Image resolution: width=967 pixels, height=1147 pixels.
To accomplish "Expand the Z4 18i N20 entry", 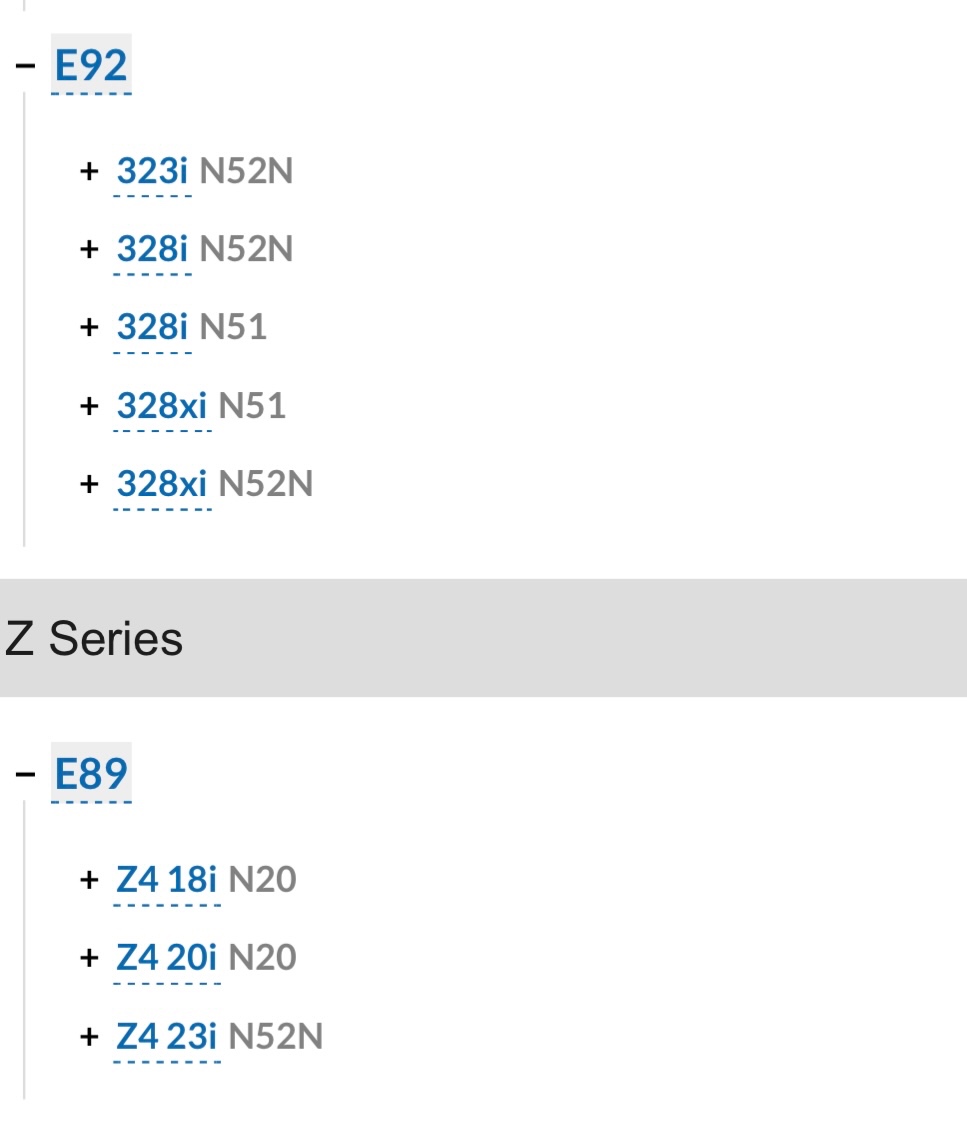I will coord(90,880).
